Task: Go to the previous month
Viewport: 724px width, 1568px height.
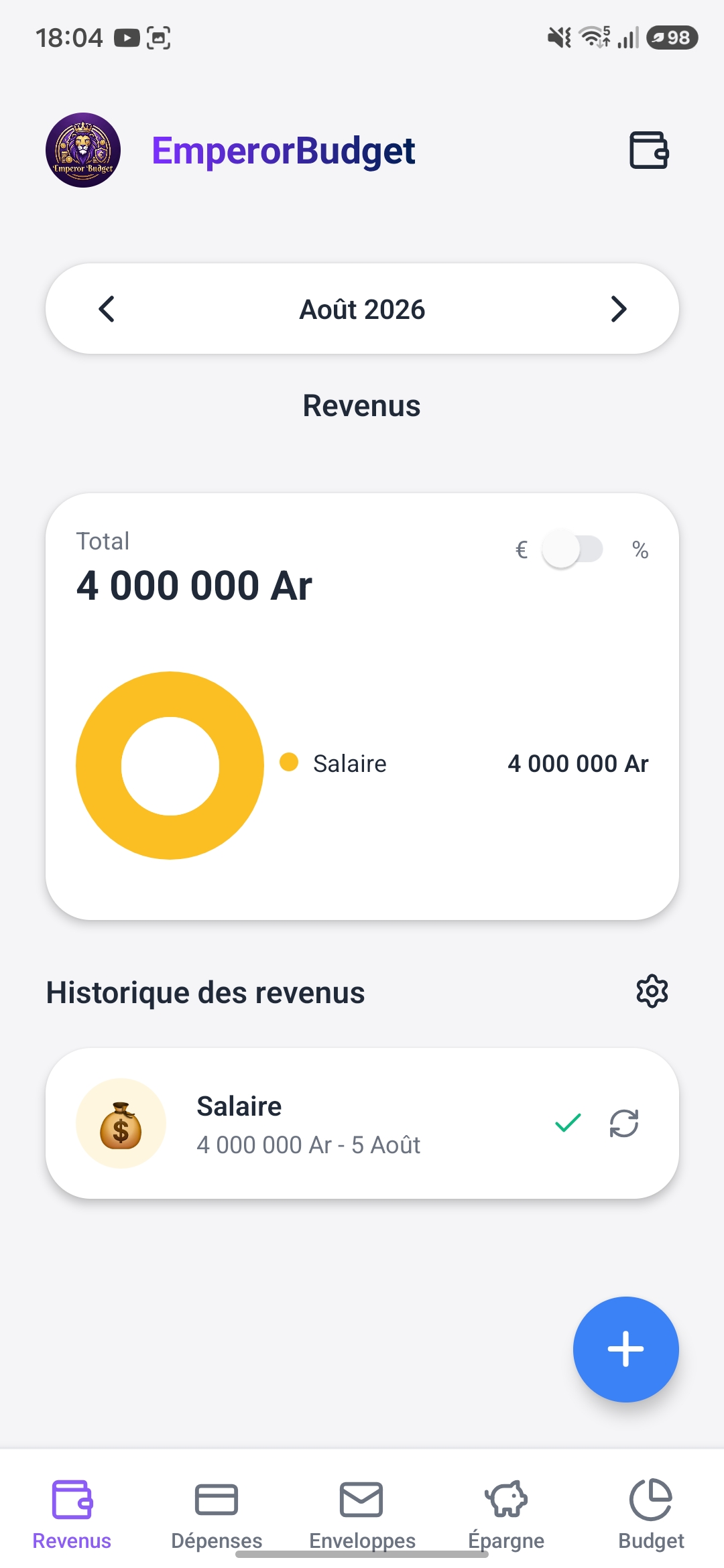Action: (x=107, y=309)
